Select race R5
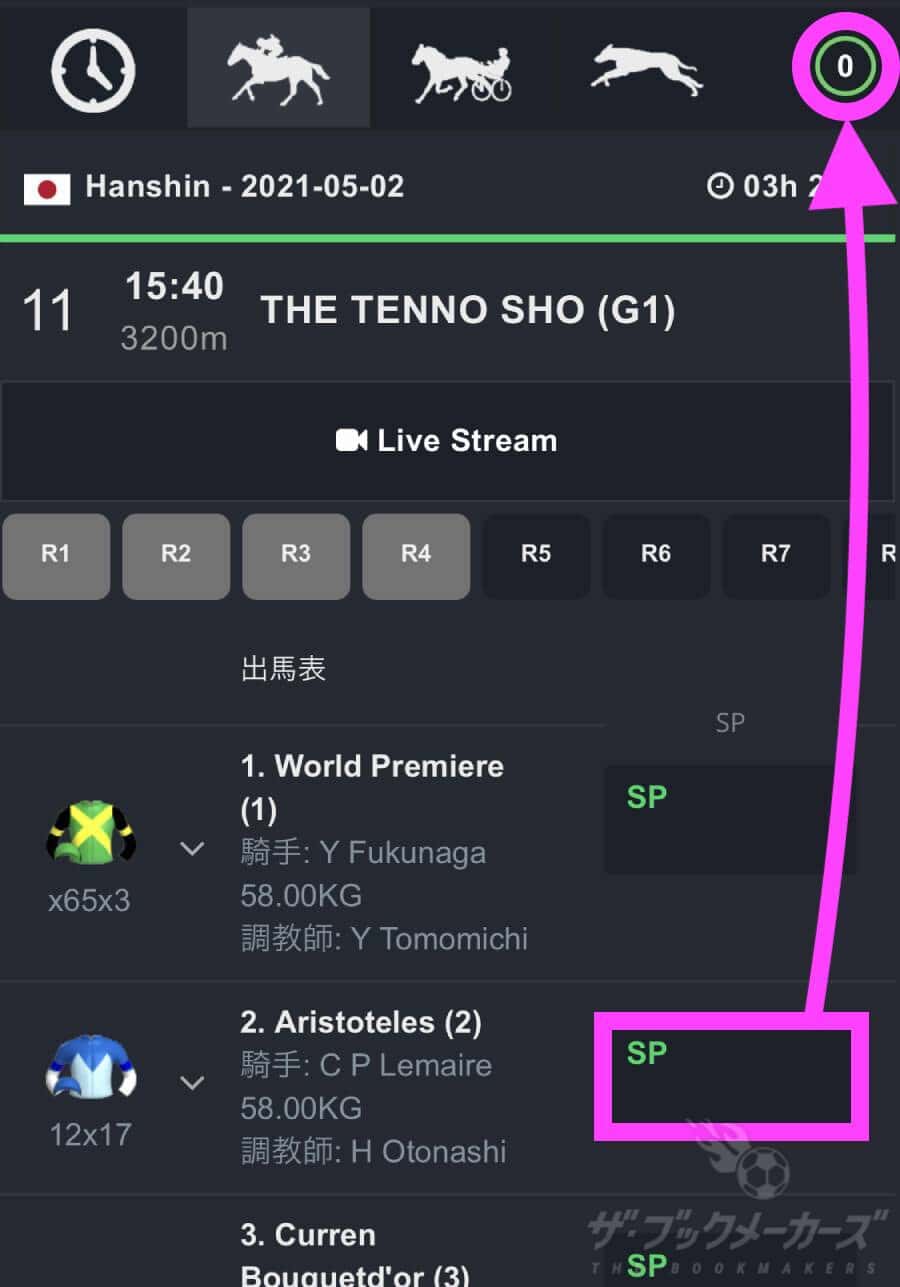 (536, 555)
